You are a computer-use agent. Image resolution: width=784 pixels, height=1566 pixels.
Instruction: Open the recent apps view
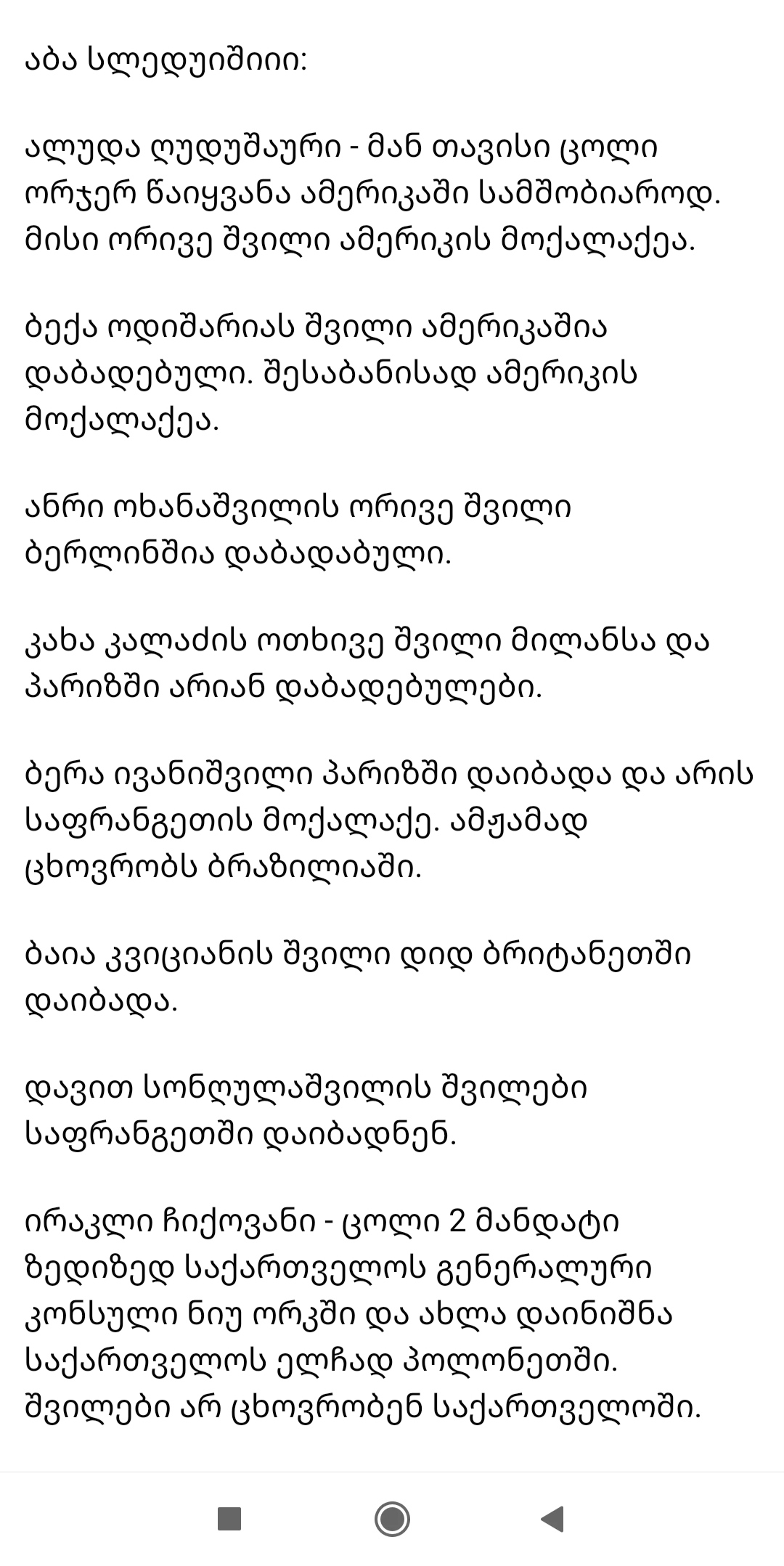229,1519
